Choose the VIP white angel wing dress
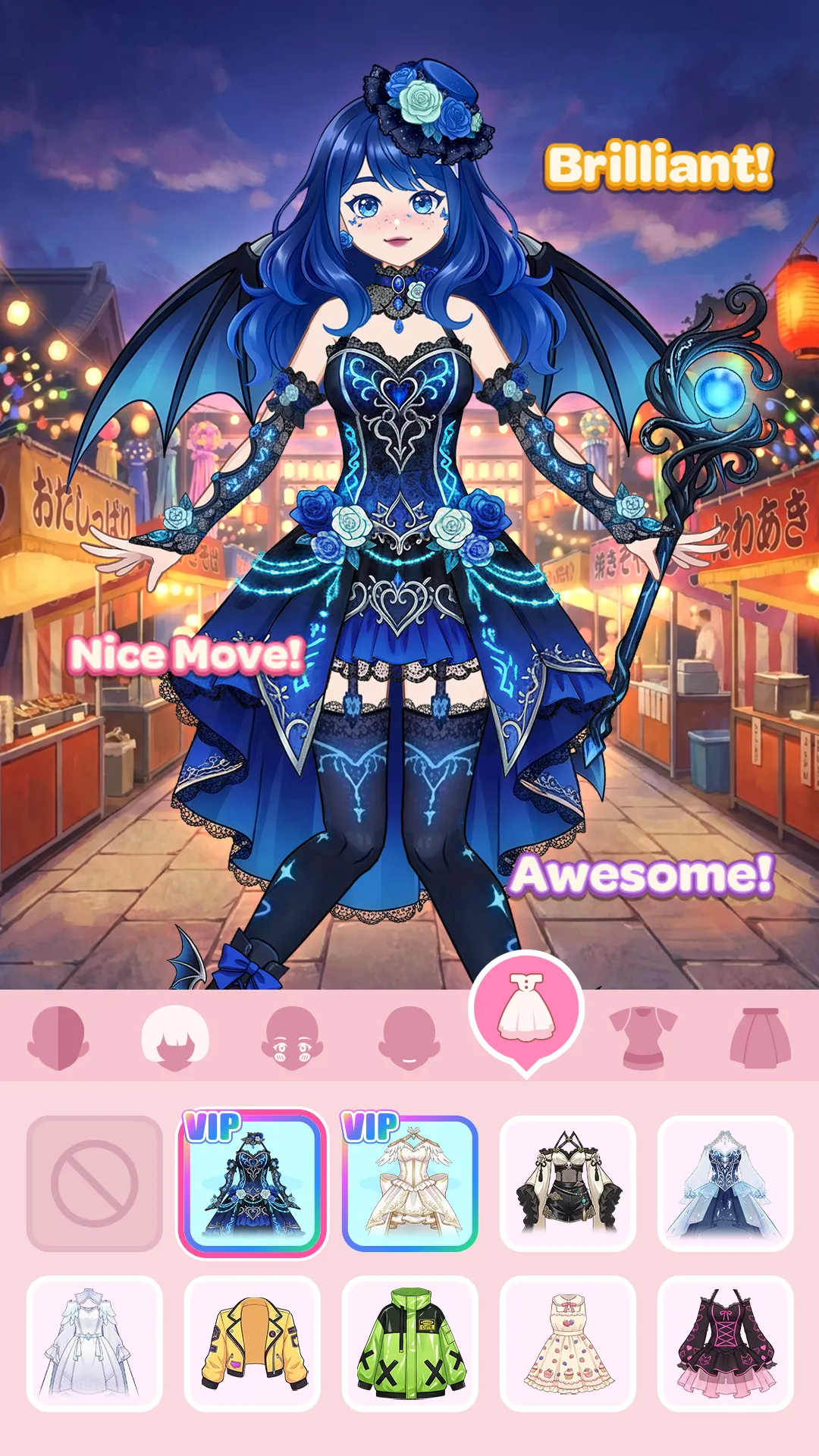The image size is (819, 1456). click(x=410, y=1183)
